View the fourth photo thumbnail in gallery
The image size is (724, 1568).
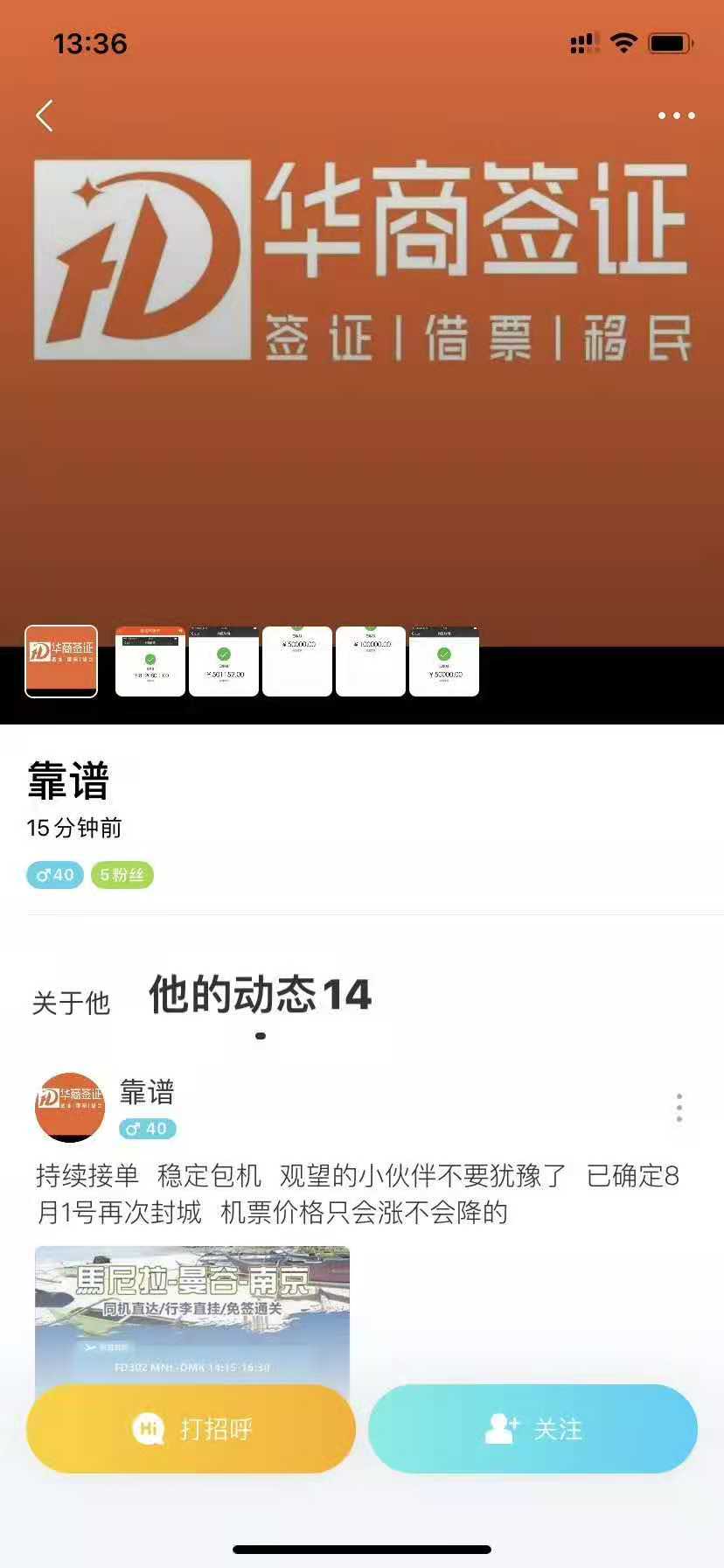point(297,661)
